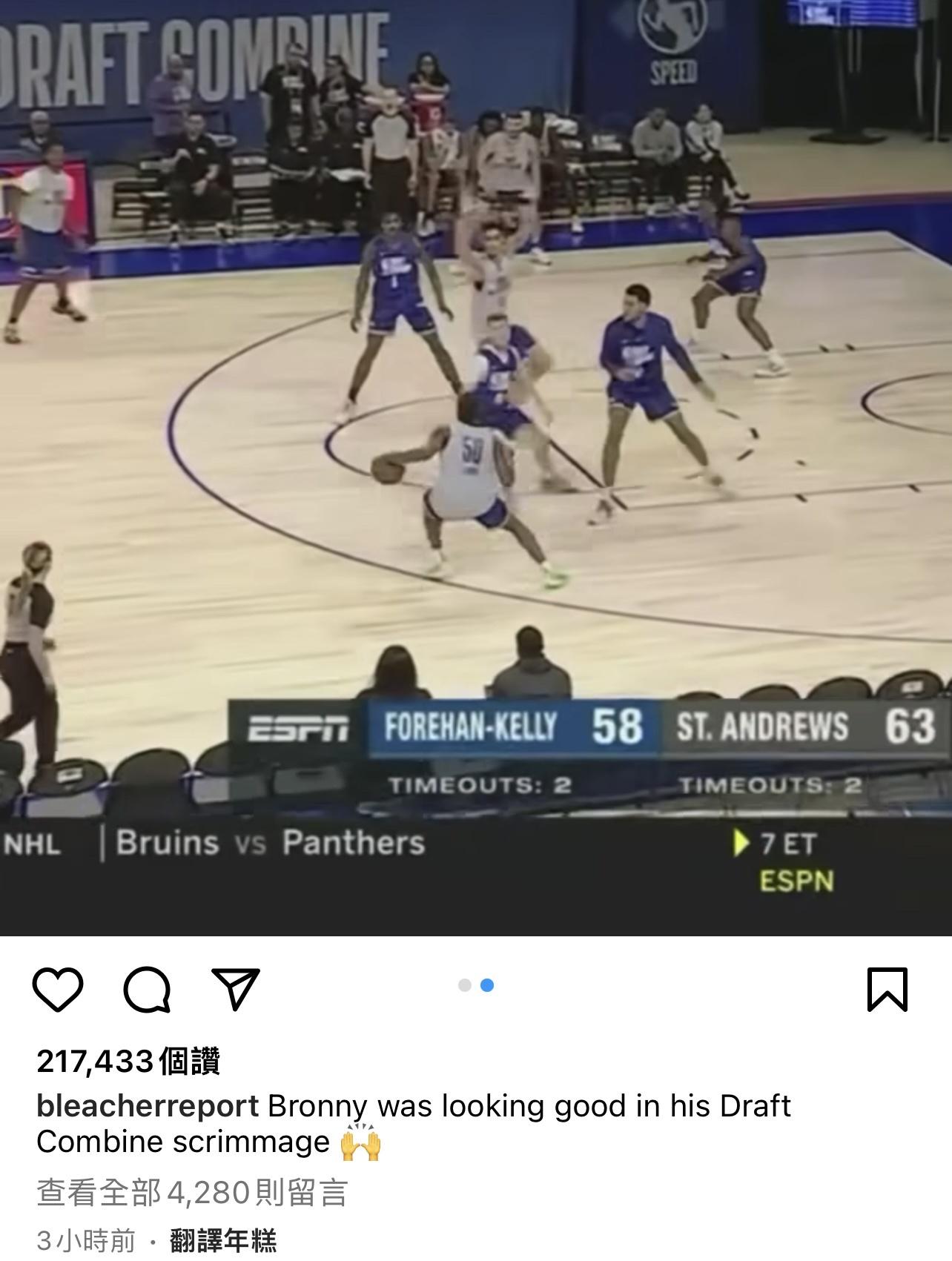Share the post via paper plane icon
The image size is (952, 1261).
click(x=236, y=988)
